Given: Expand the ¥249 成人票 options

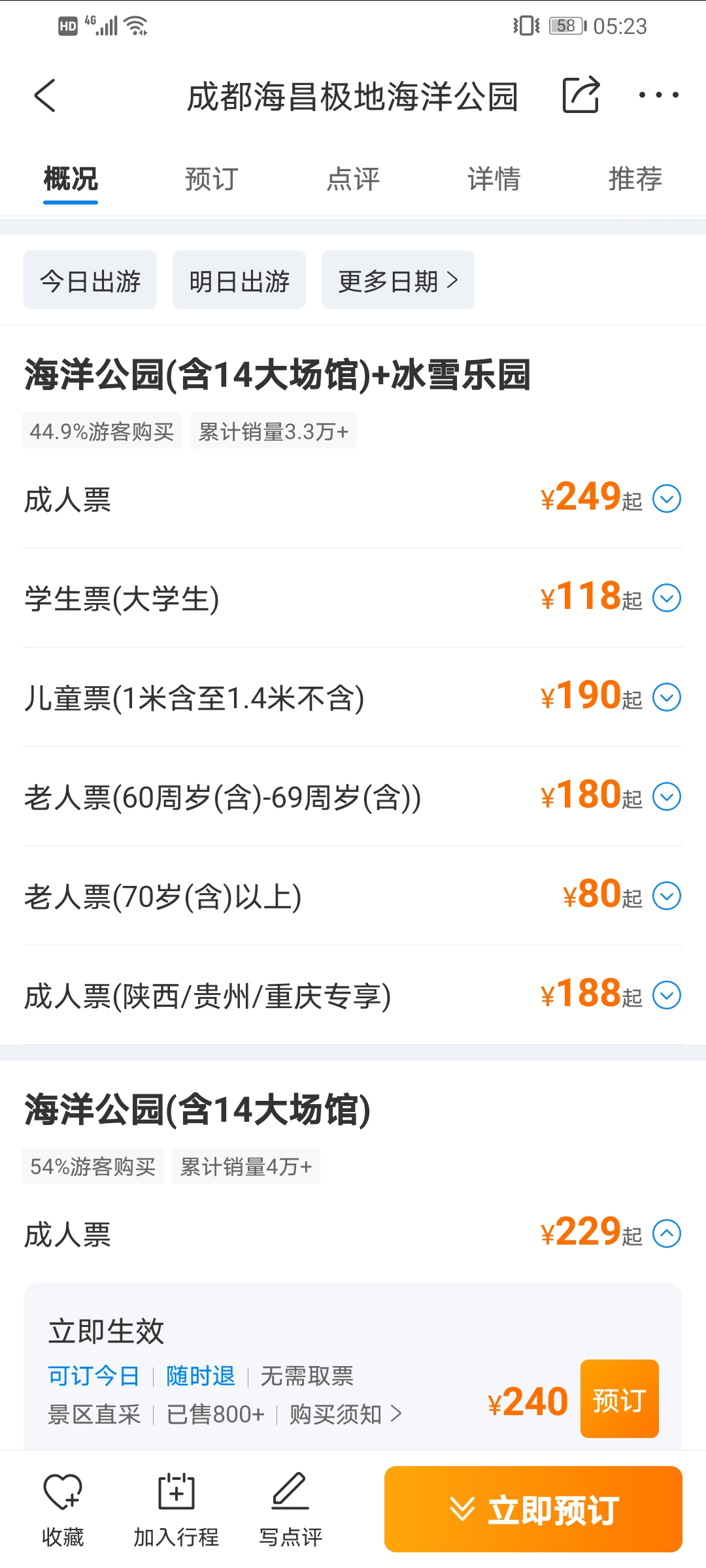Looking at the screenshot, I should click(x=667, y=499).
